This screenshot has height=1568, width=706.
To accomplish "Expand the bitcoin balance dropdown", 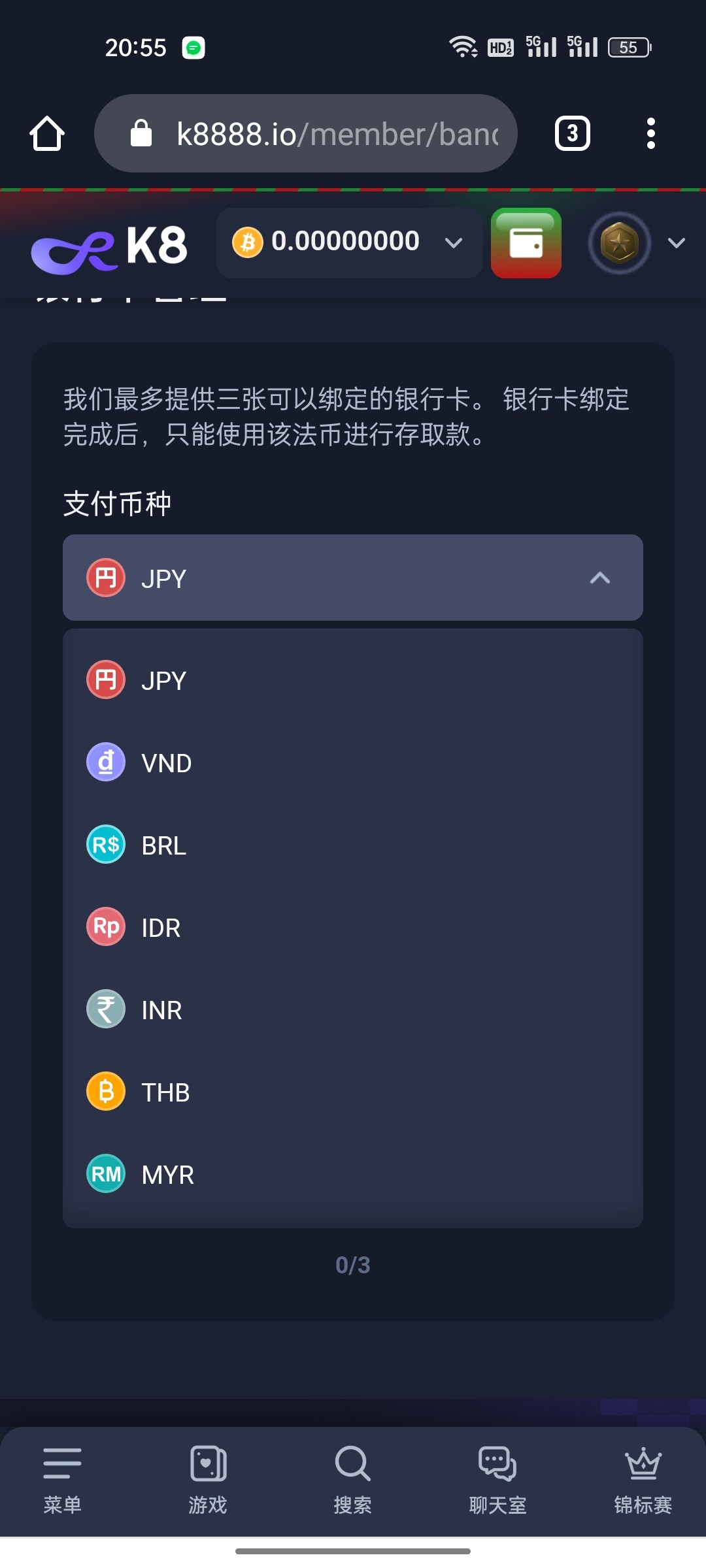I will (350, 242).
